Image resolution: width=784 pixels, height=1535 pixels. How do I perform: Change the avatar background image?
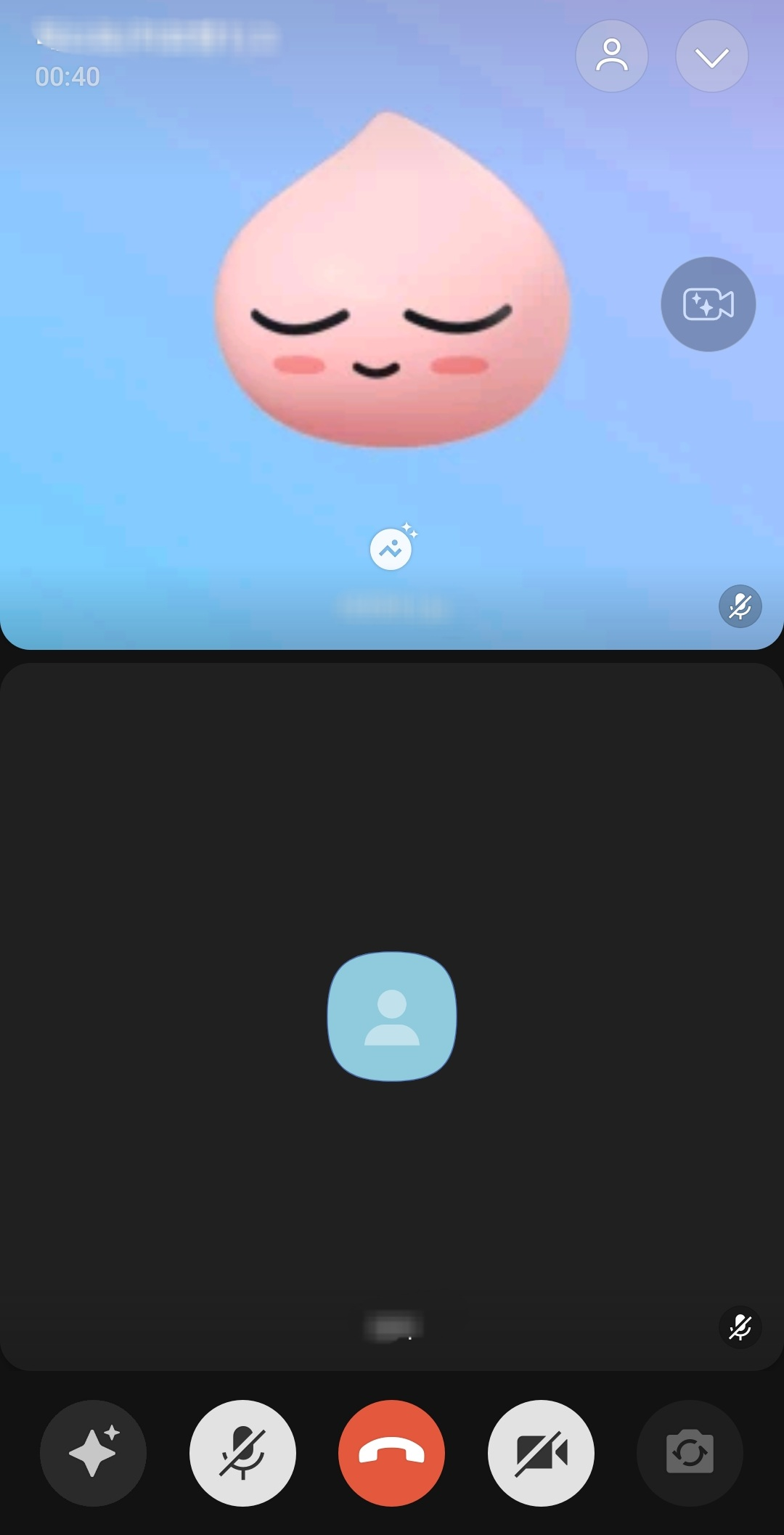click(392, 549)
